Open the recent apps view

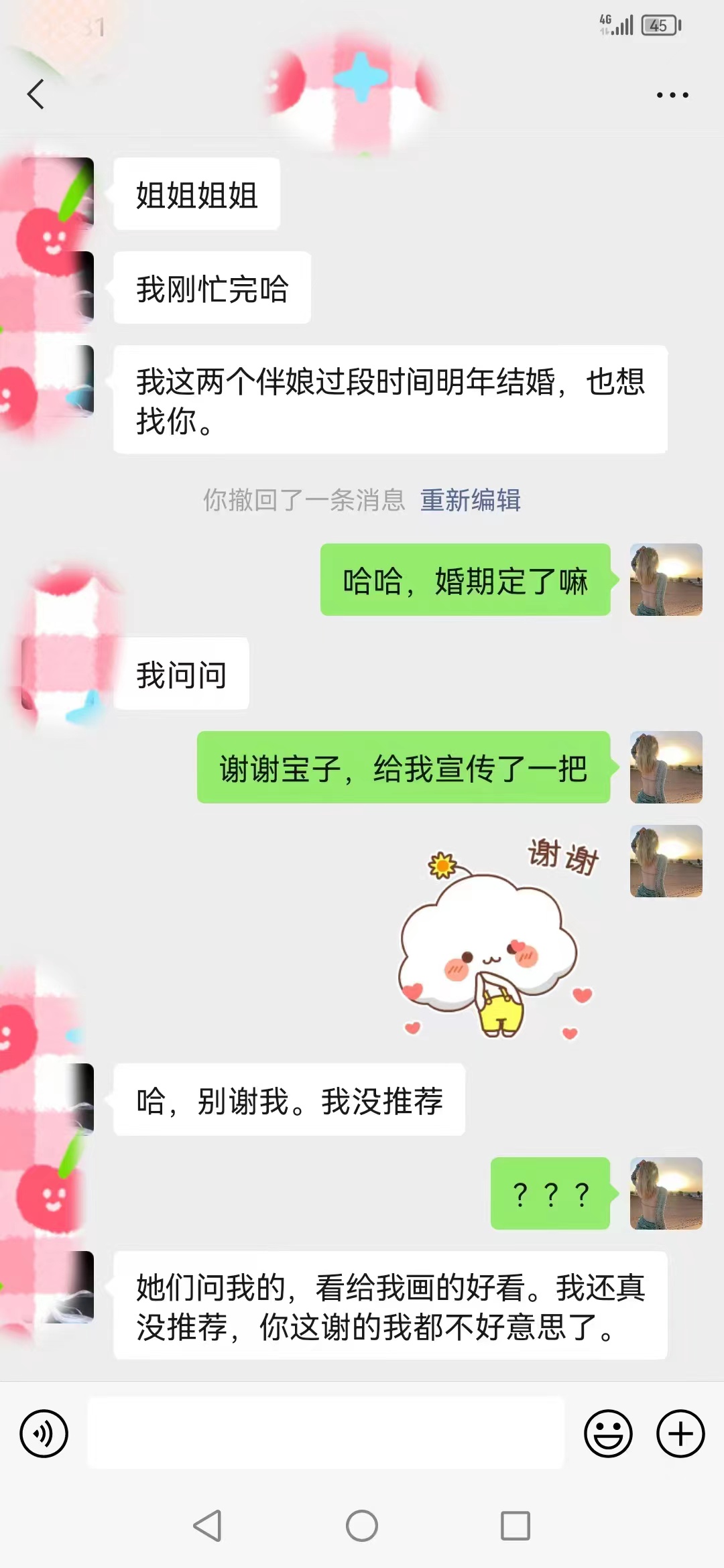tap(516, 1526)
